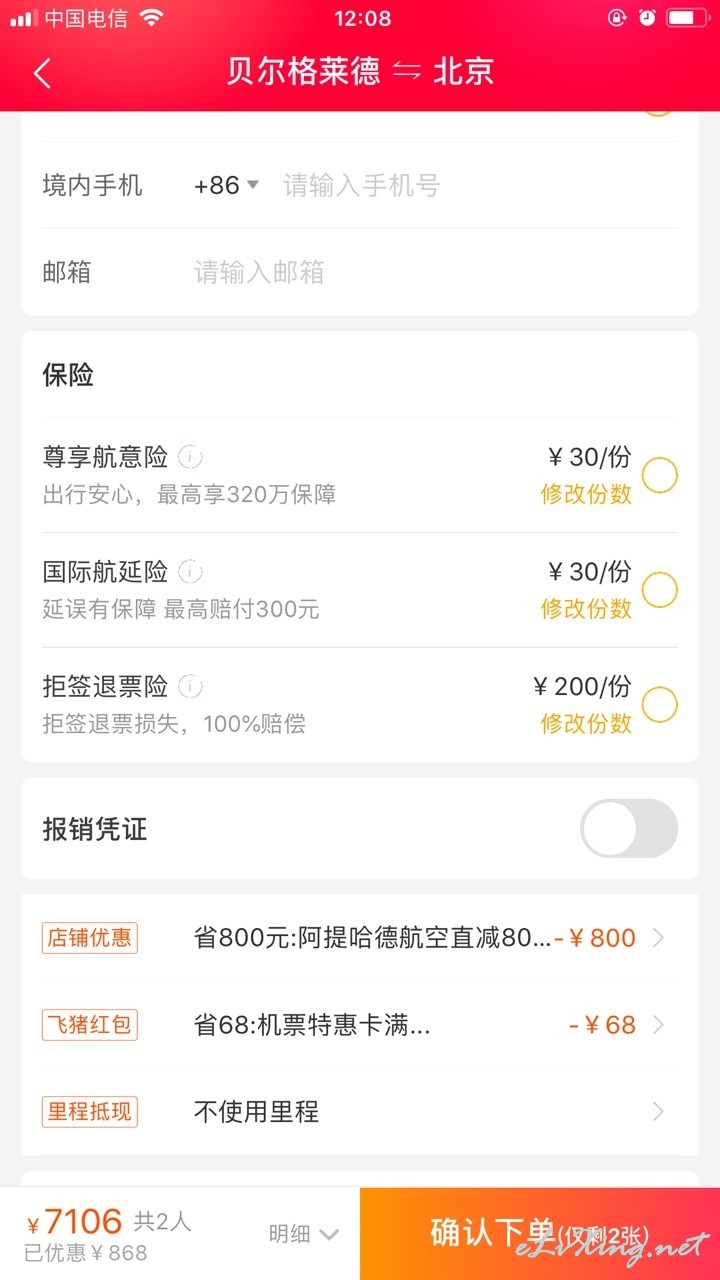720x1280 pixels.
Task: Select the 国际航延险 insurance option
Action: pyautogui.click(x=660, y=590)
